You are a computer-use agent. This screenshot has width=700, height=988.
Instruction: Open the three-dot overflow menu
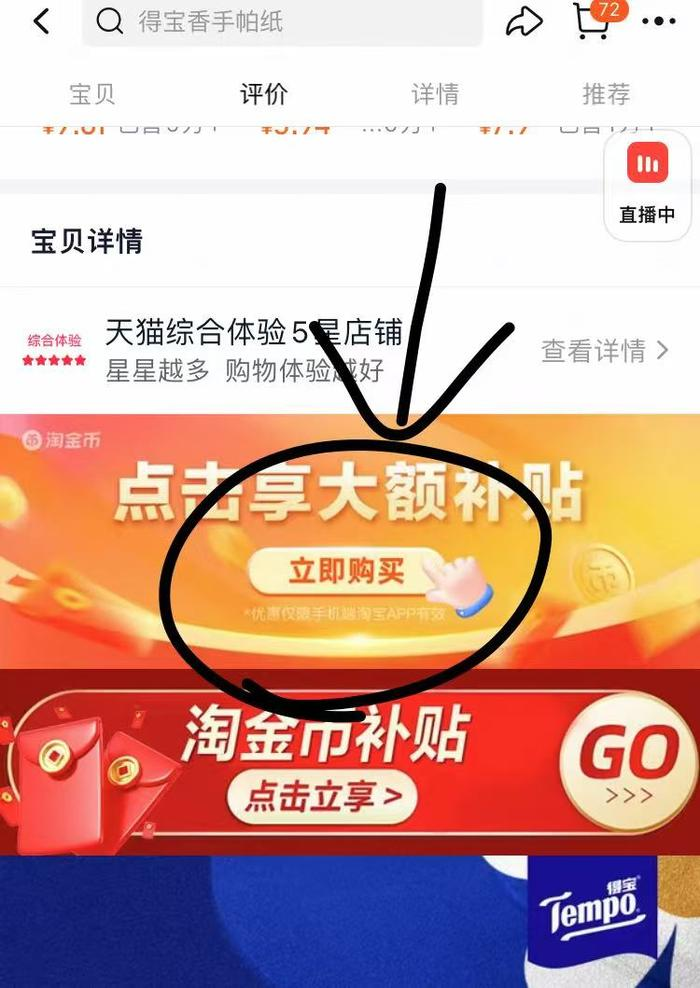(659, 22)
